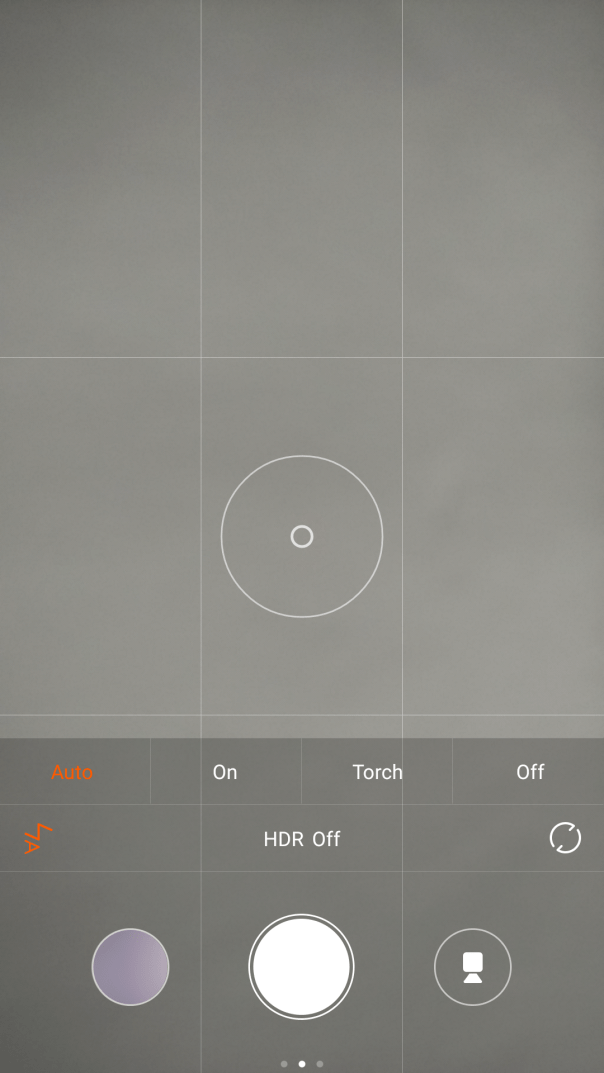Turn the flash Off
This screenshot has width=604, height=1073.
pos(530,772)
